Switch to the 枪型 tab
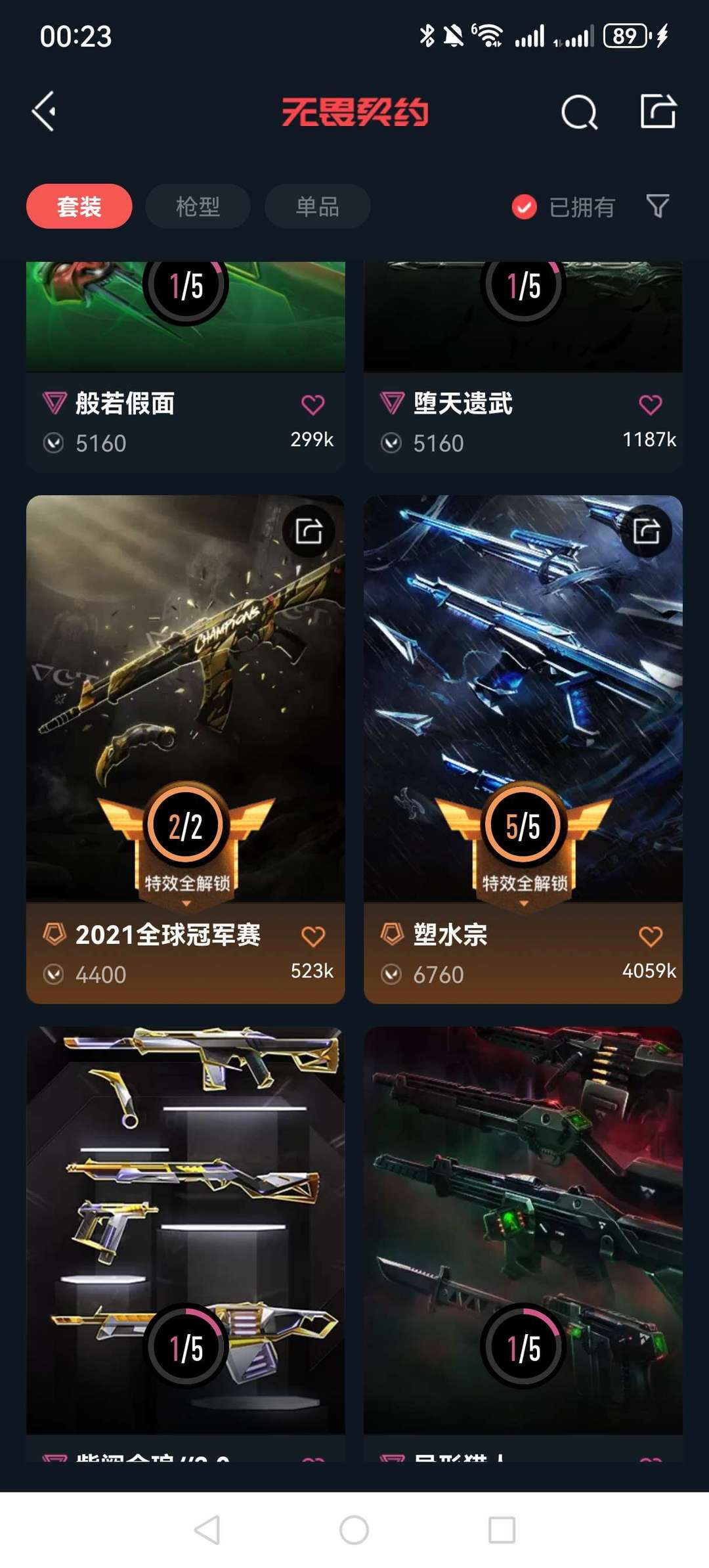 coord(198,206)
